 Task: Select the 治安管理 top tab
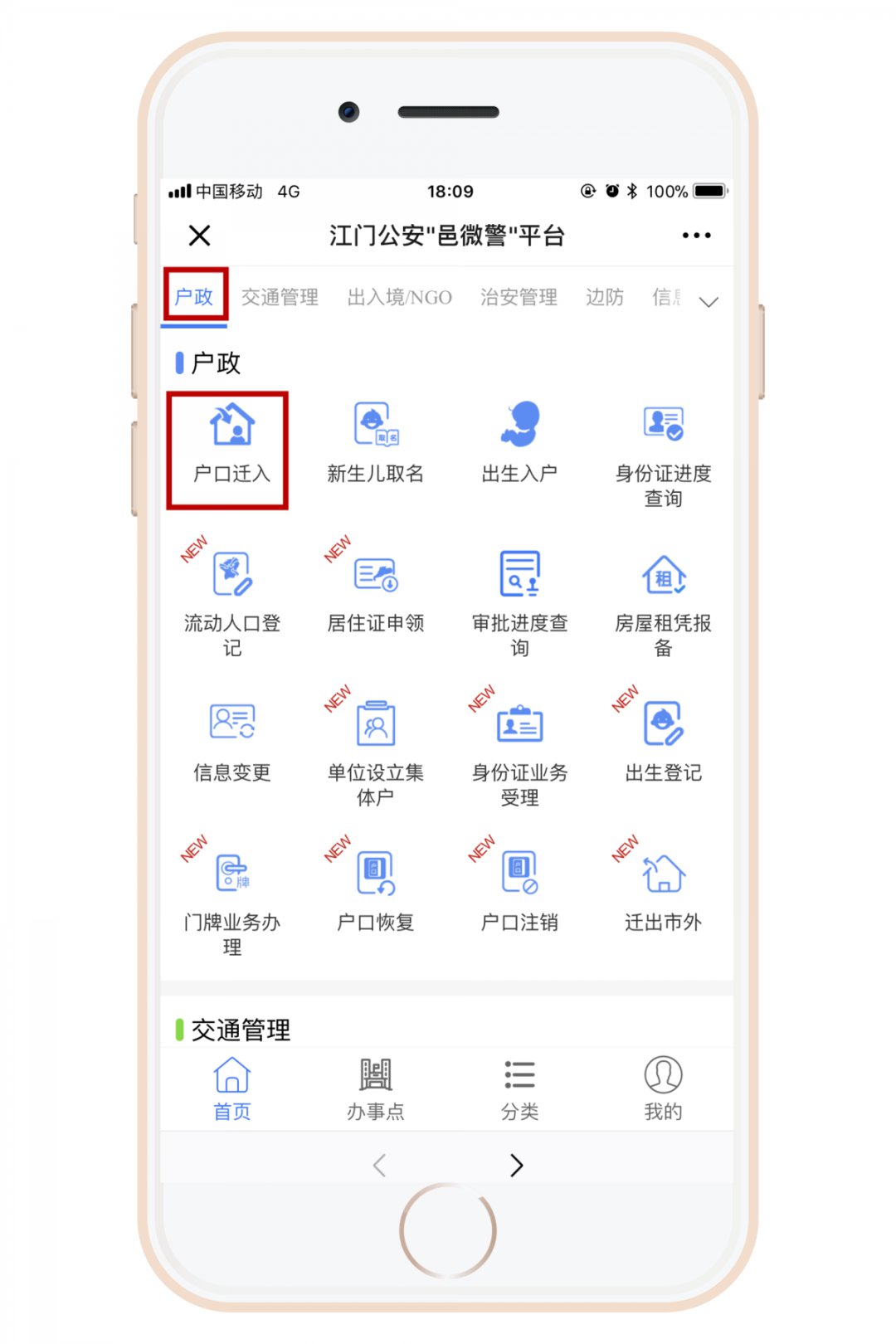(519, 297)
